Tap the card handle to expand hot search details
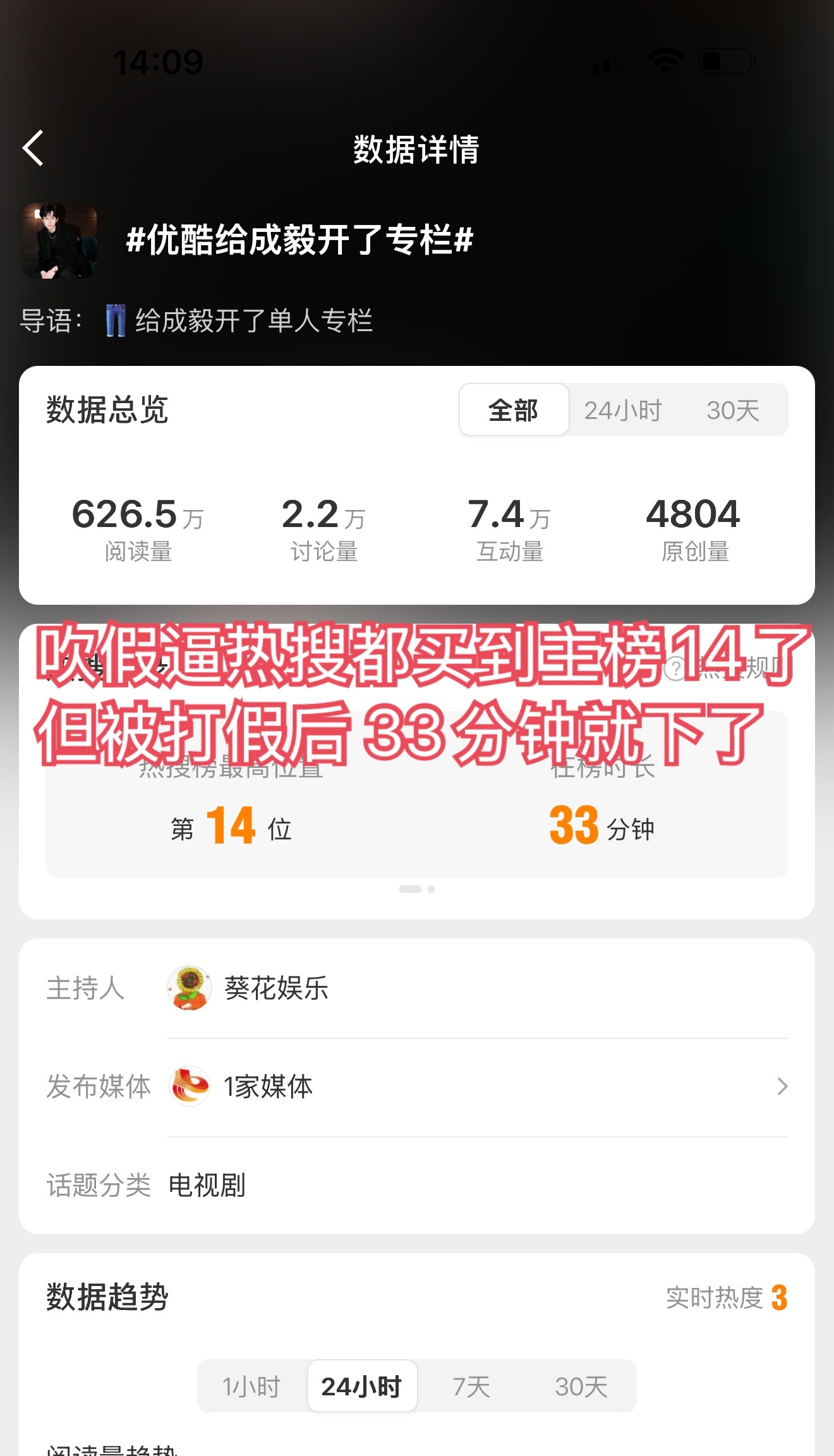The width and height of the screenshot is (834, 1456). [416, 887]
